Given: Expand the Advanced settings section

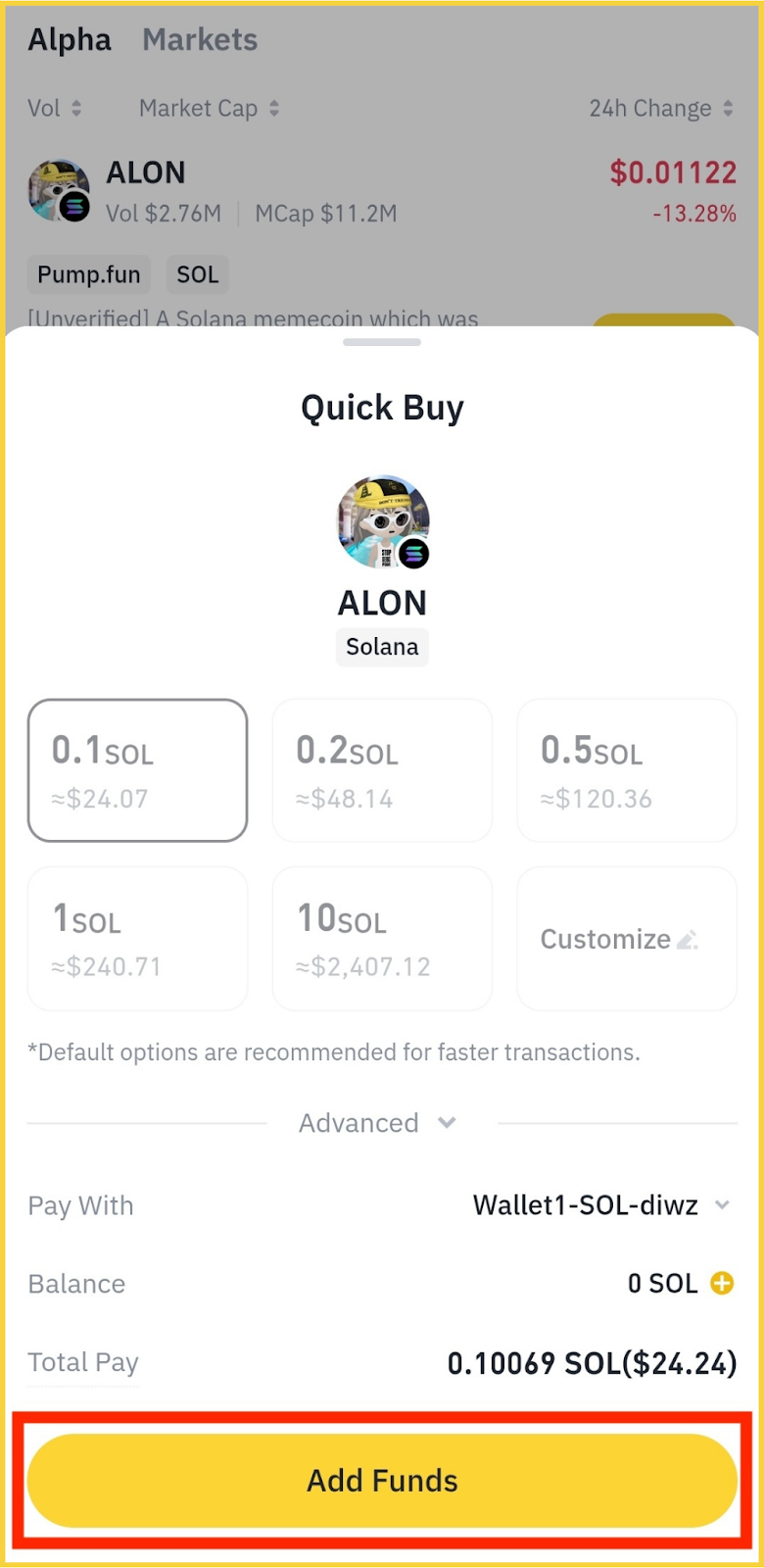Looking at the screenshot, I should click(378, 1123).
